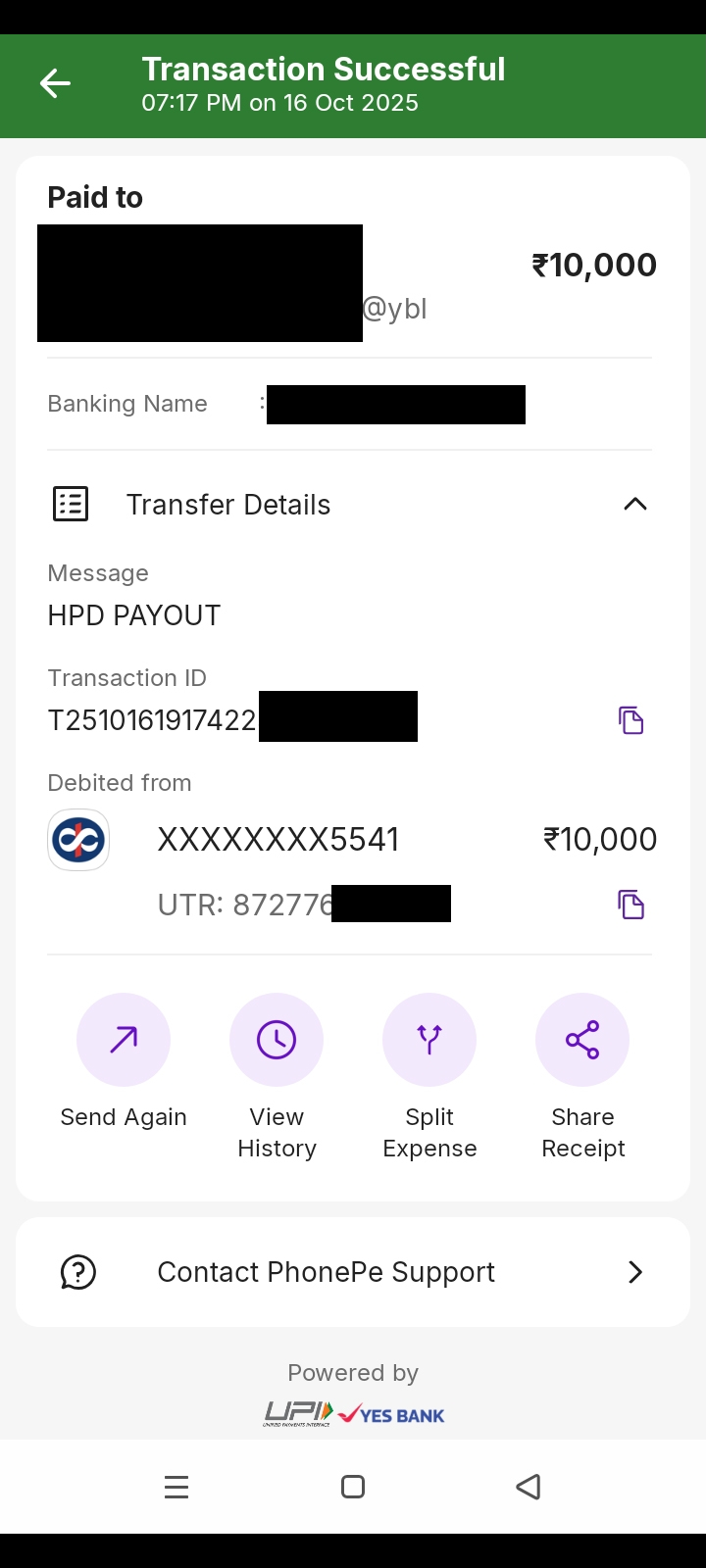The height and width of the screenshot is (1568, 706).
Task: Tap Send Again
Action: click(x=124, y=1041)
